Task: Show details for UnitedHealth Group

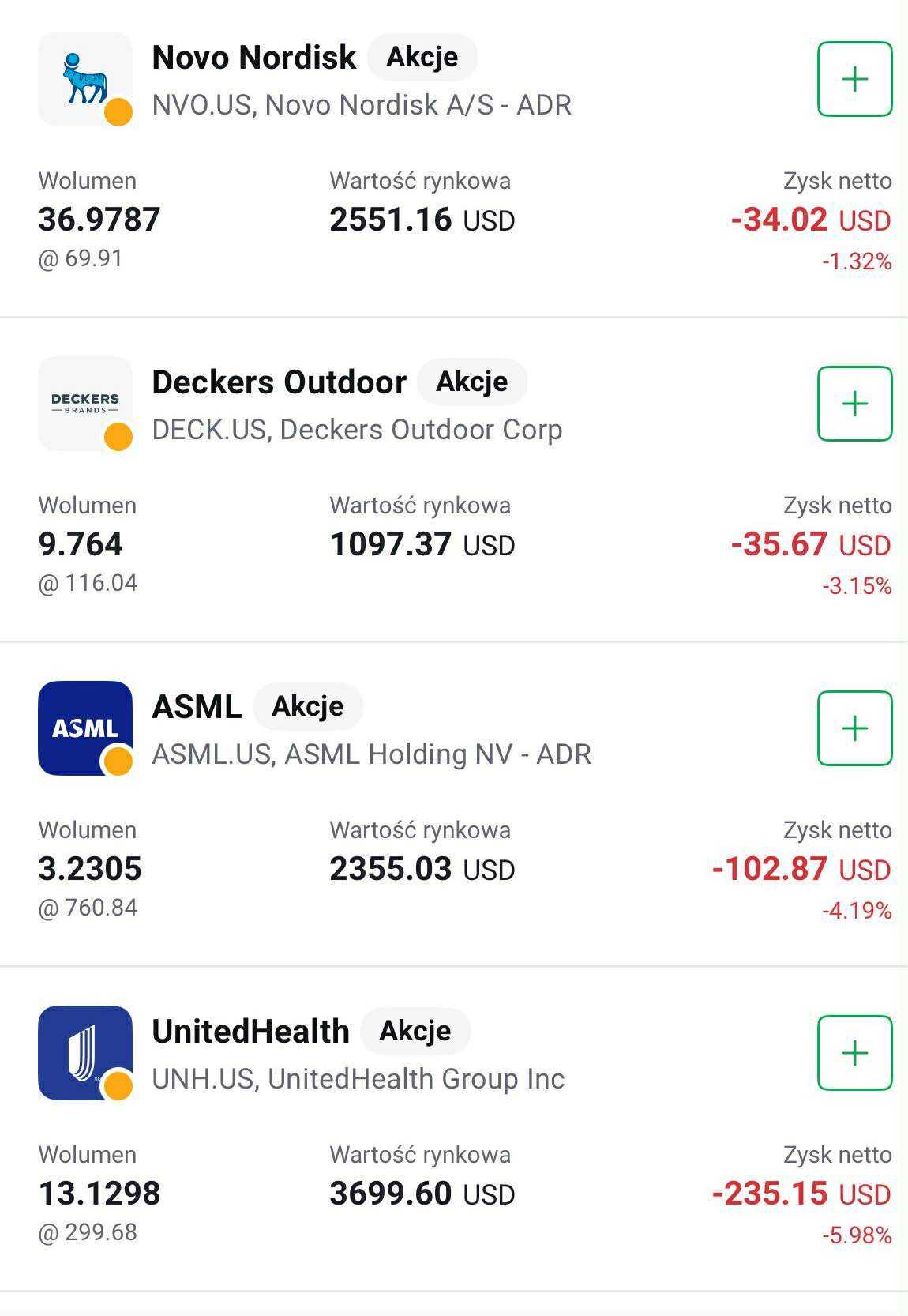Action: point(250,1032)
